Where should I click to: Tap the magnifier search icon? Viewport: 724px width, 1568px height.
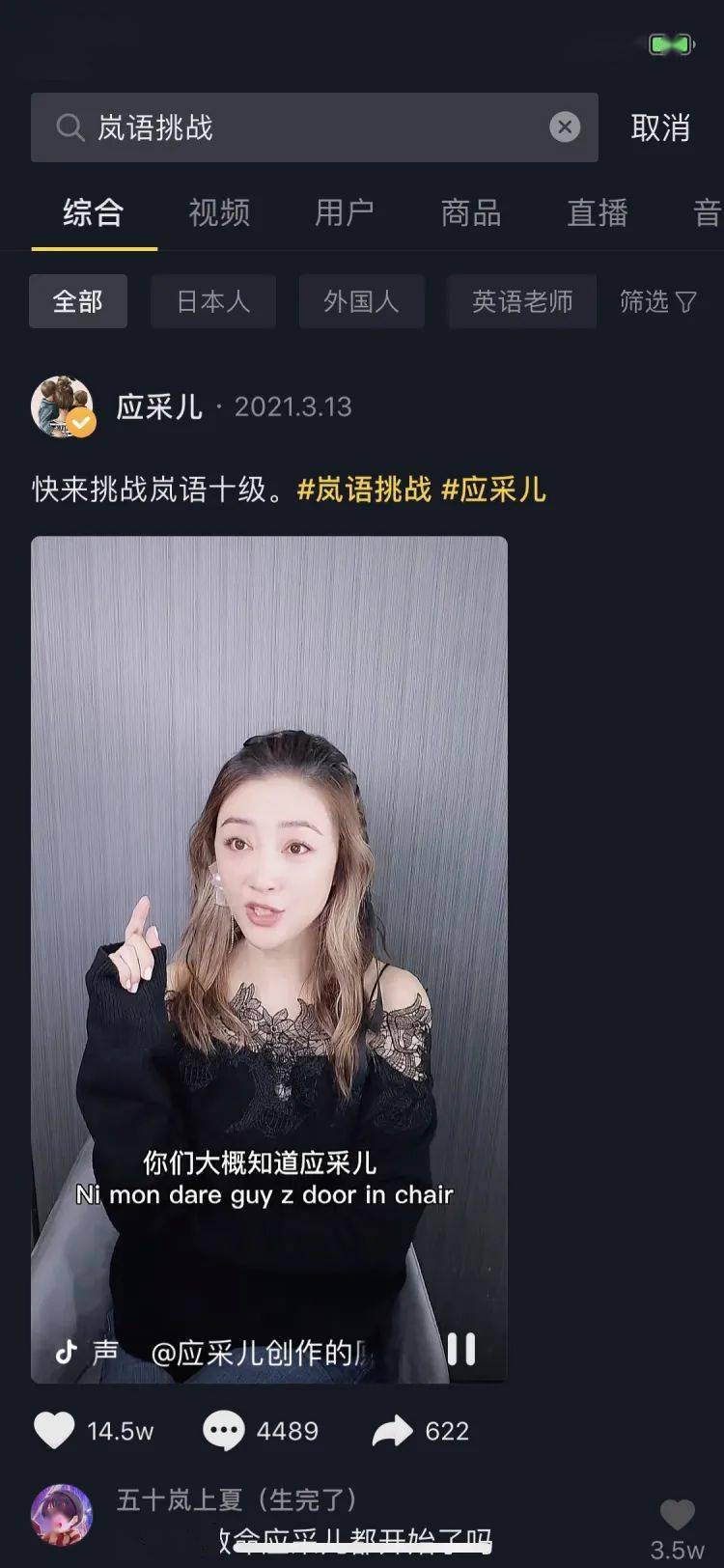(x=69, y=126)
